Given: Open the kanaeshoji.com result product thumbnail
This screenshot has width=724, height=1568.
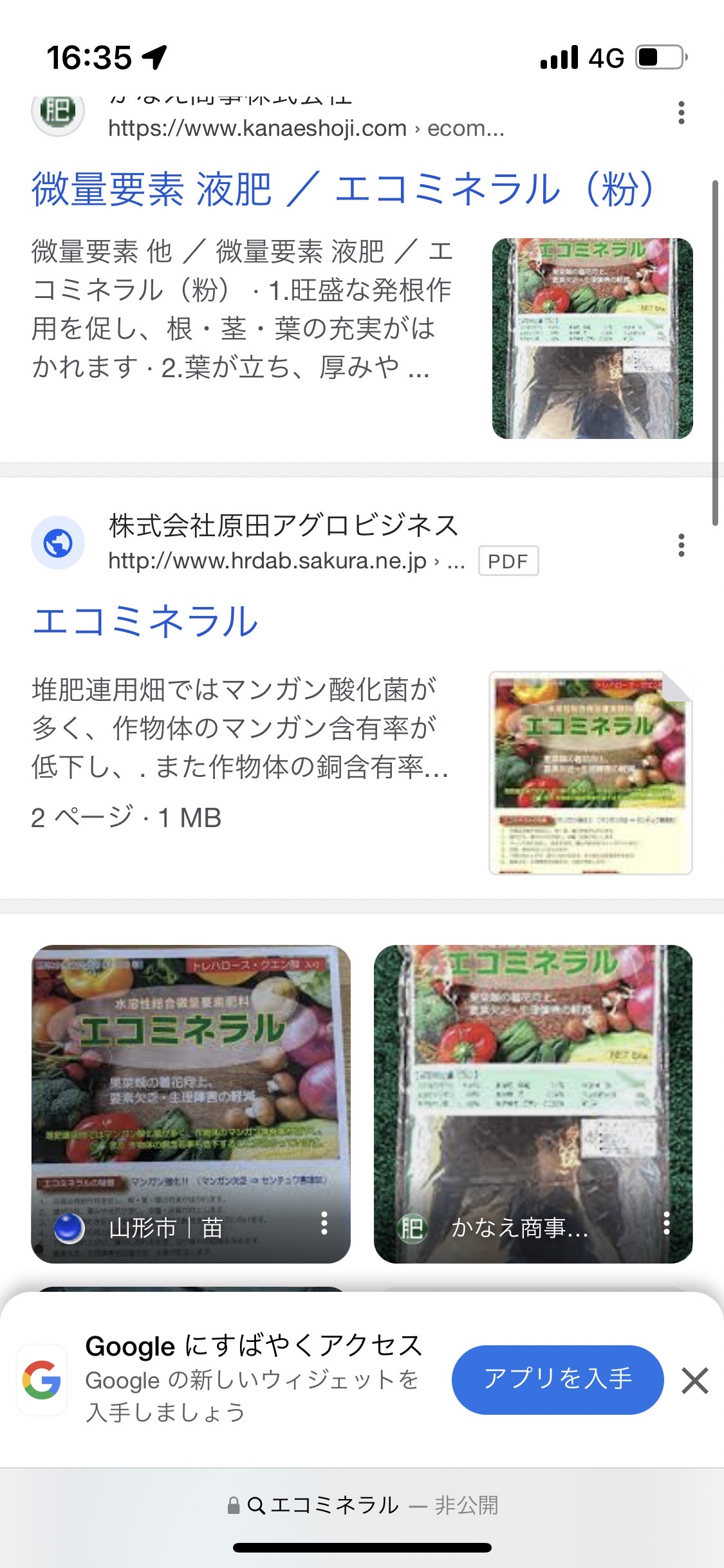Looking at the screenshot, I should tap(592, 339).
